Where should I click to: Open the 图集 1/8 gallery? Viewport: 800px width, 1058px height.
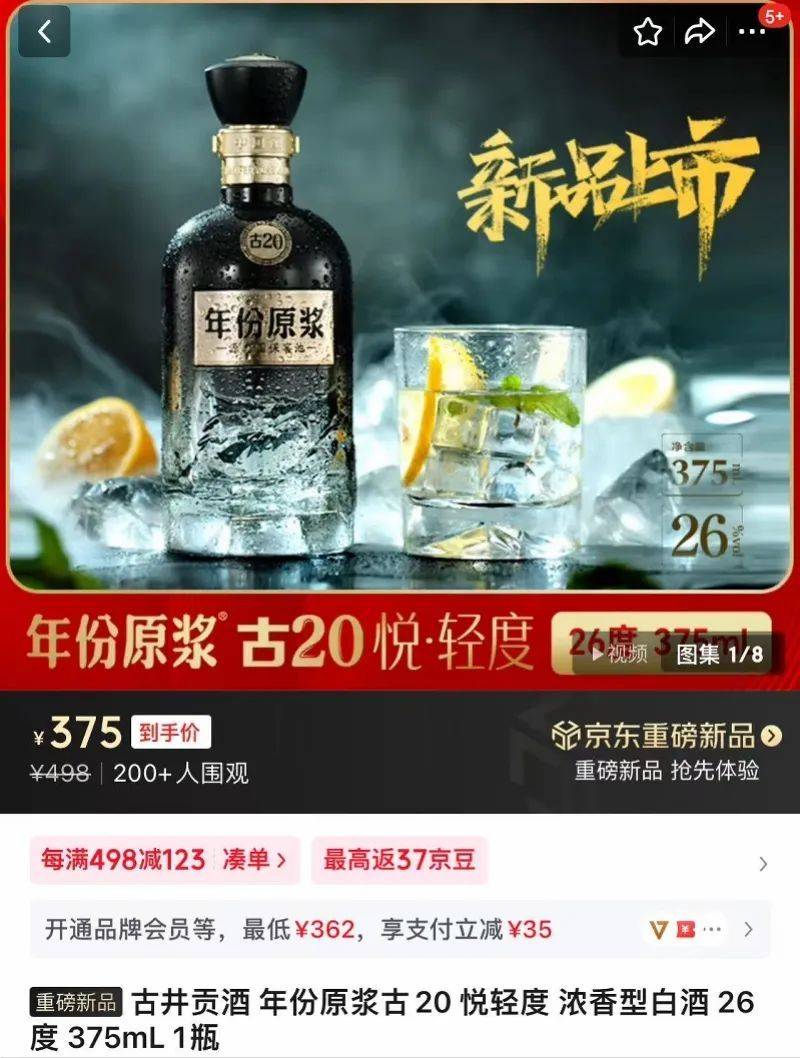pos(719,654)
